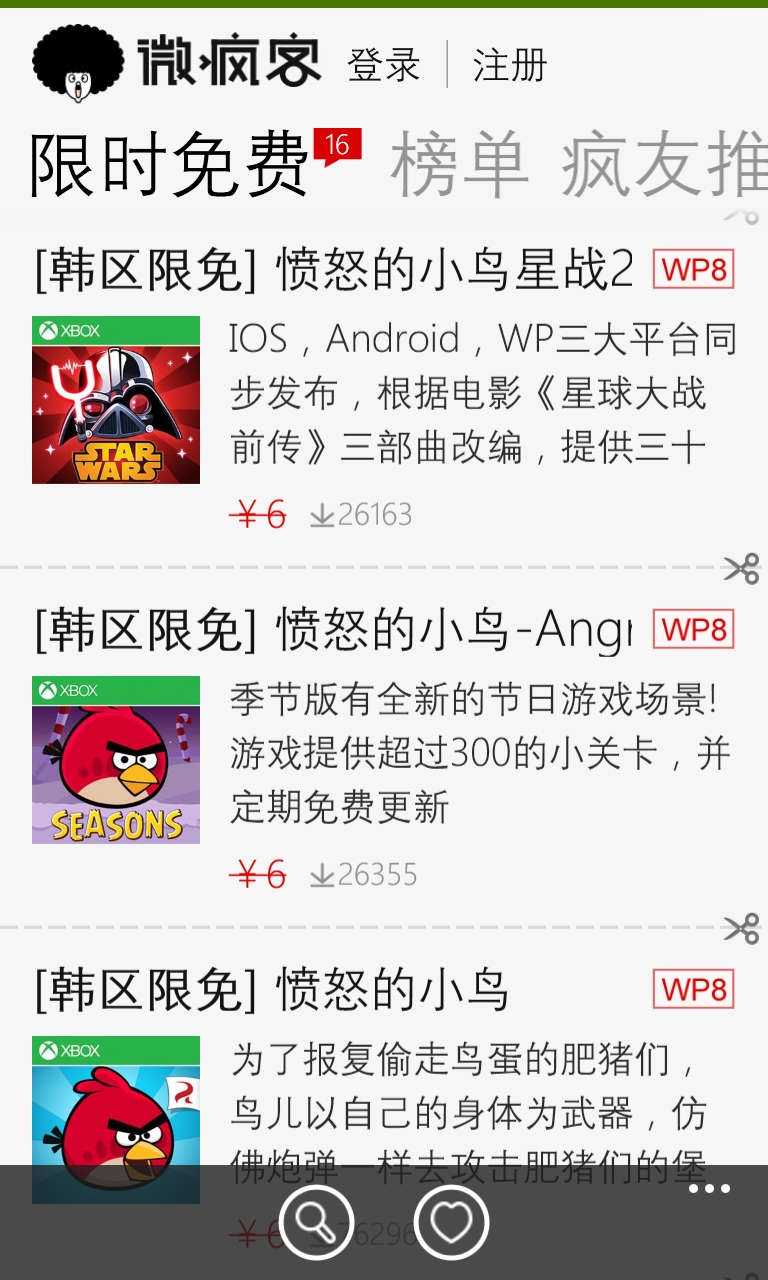Viewport: 768px width, 1280px height.
Task: Switch to the 榜单 tab
Action: (x=459, y=166)
